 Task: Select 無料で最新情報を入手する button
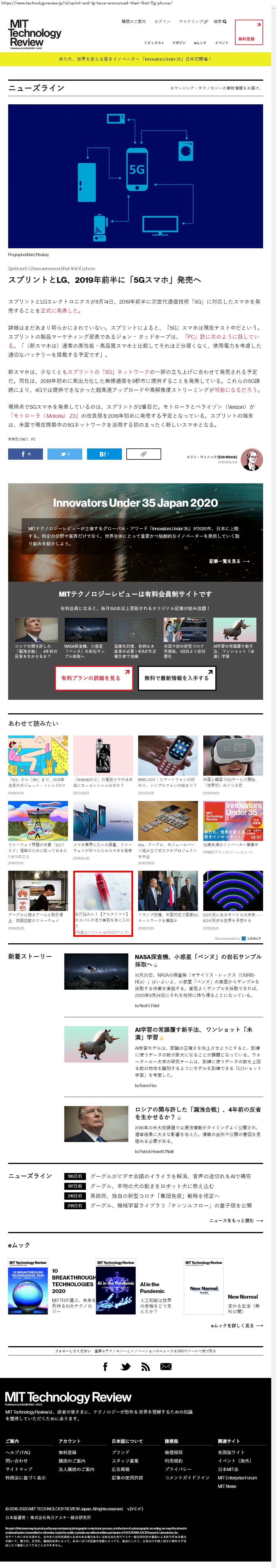[x=176, y=678]
